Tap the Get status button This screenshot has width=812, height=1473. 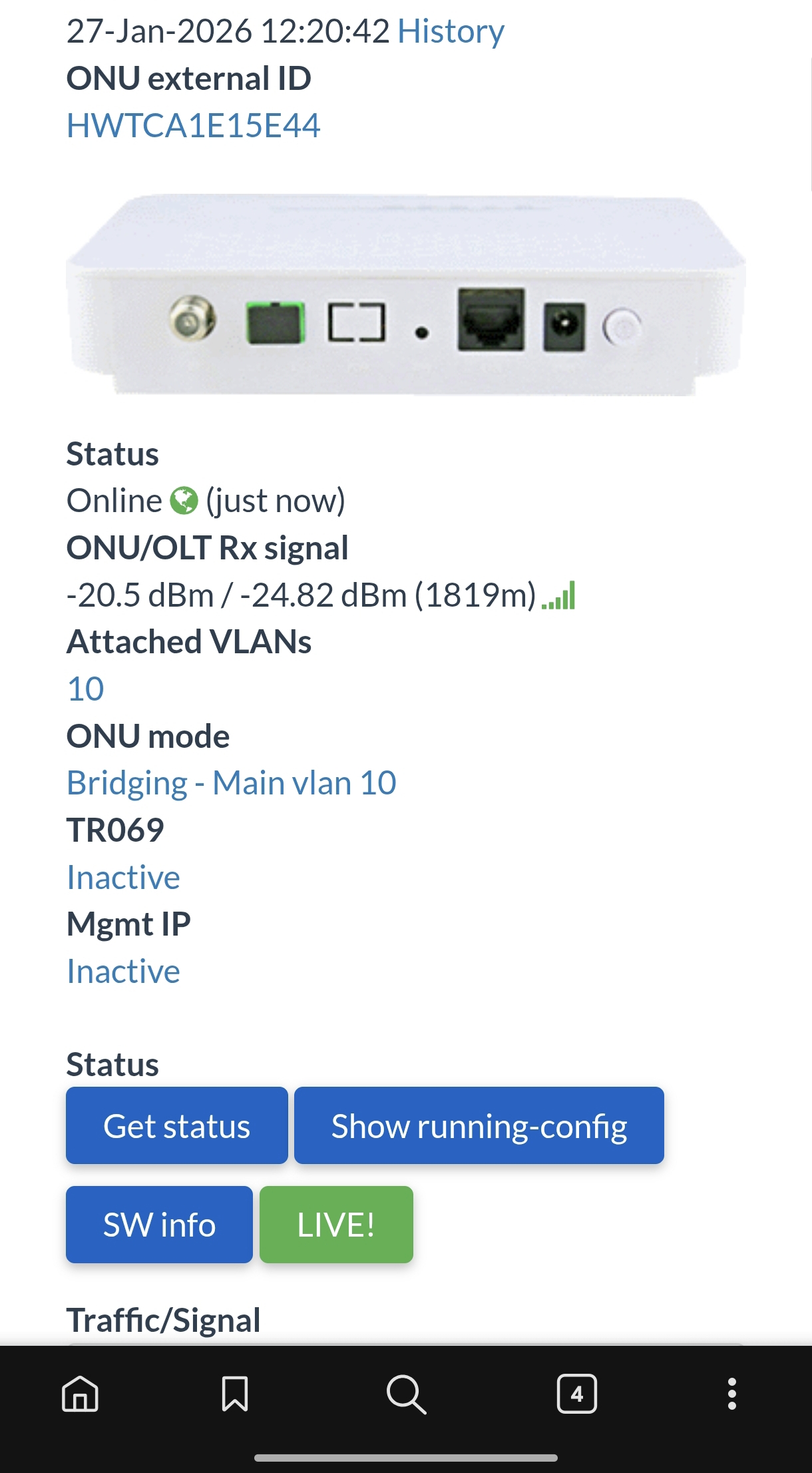click(x=176, y=1126)
